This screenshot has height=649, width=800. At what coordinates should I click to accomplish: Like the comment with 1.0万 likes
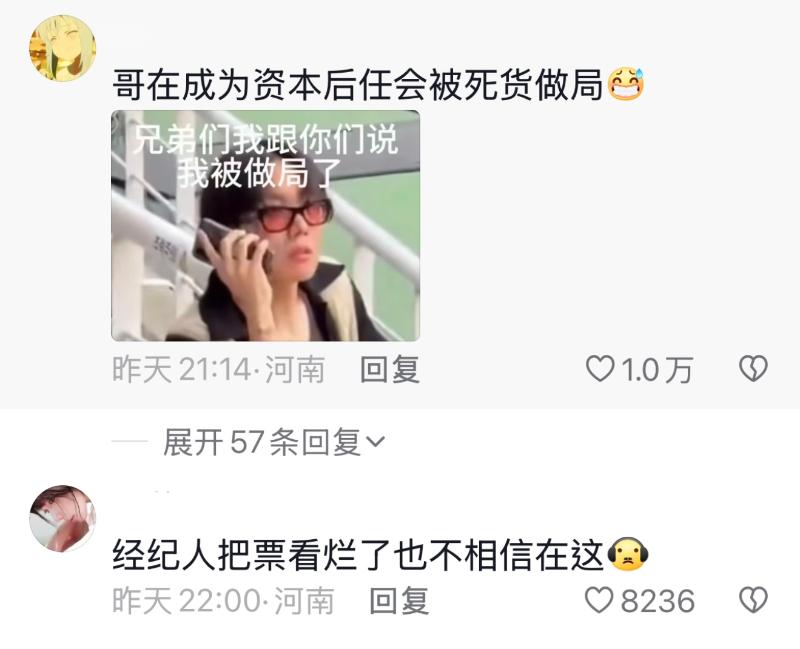pos(600,370)
